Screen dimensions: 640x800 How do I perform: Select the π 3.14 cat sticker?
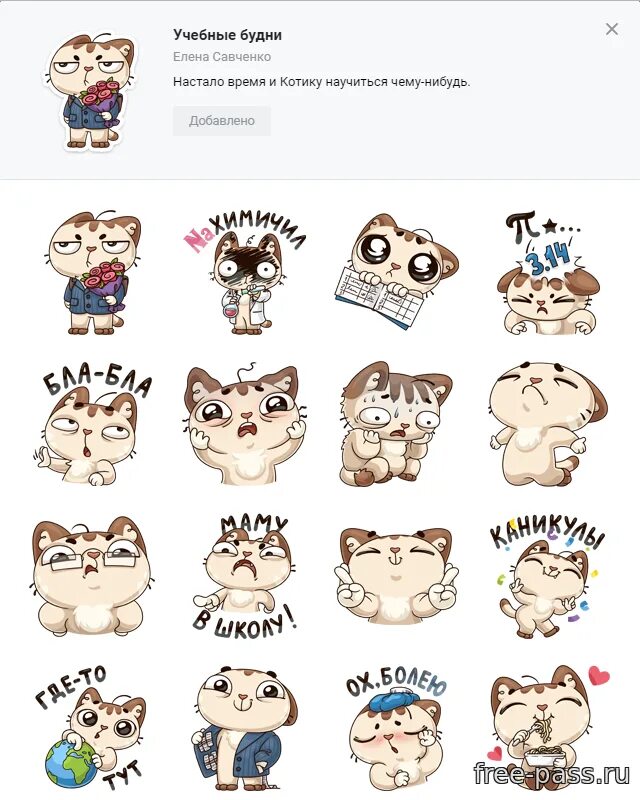pyautogui.click(x=546, y=273)
